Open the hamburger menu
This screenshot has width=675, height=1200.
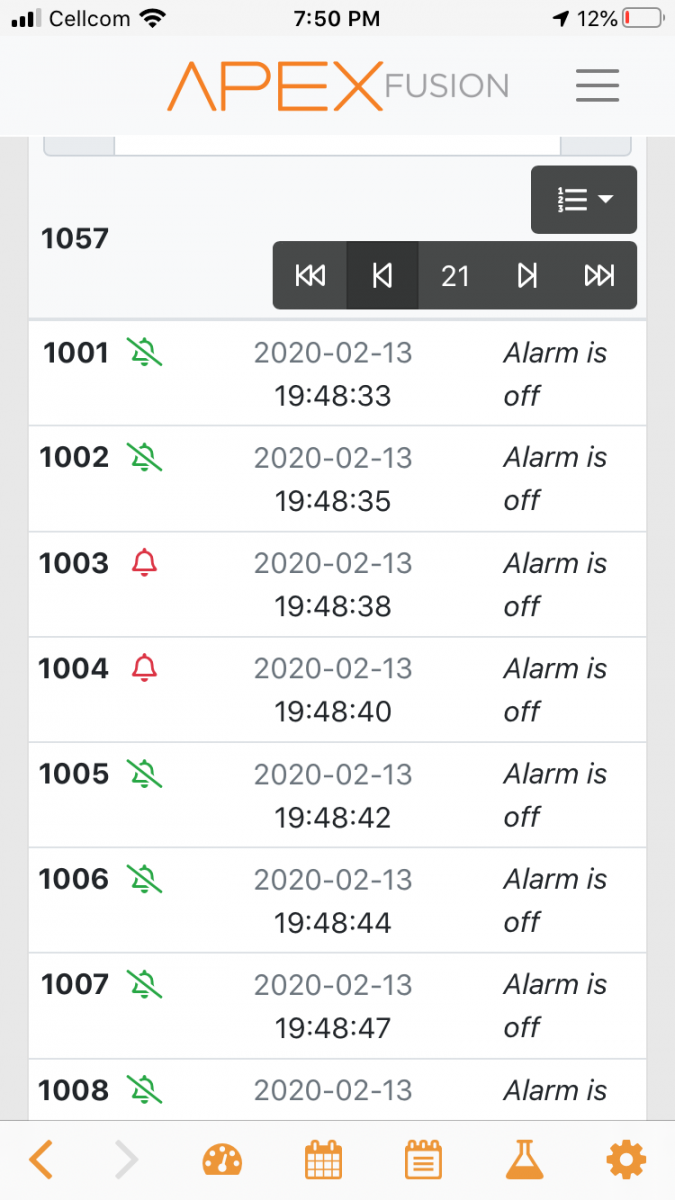pos(598,86)
